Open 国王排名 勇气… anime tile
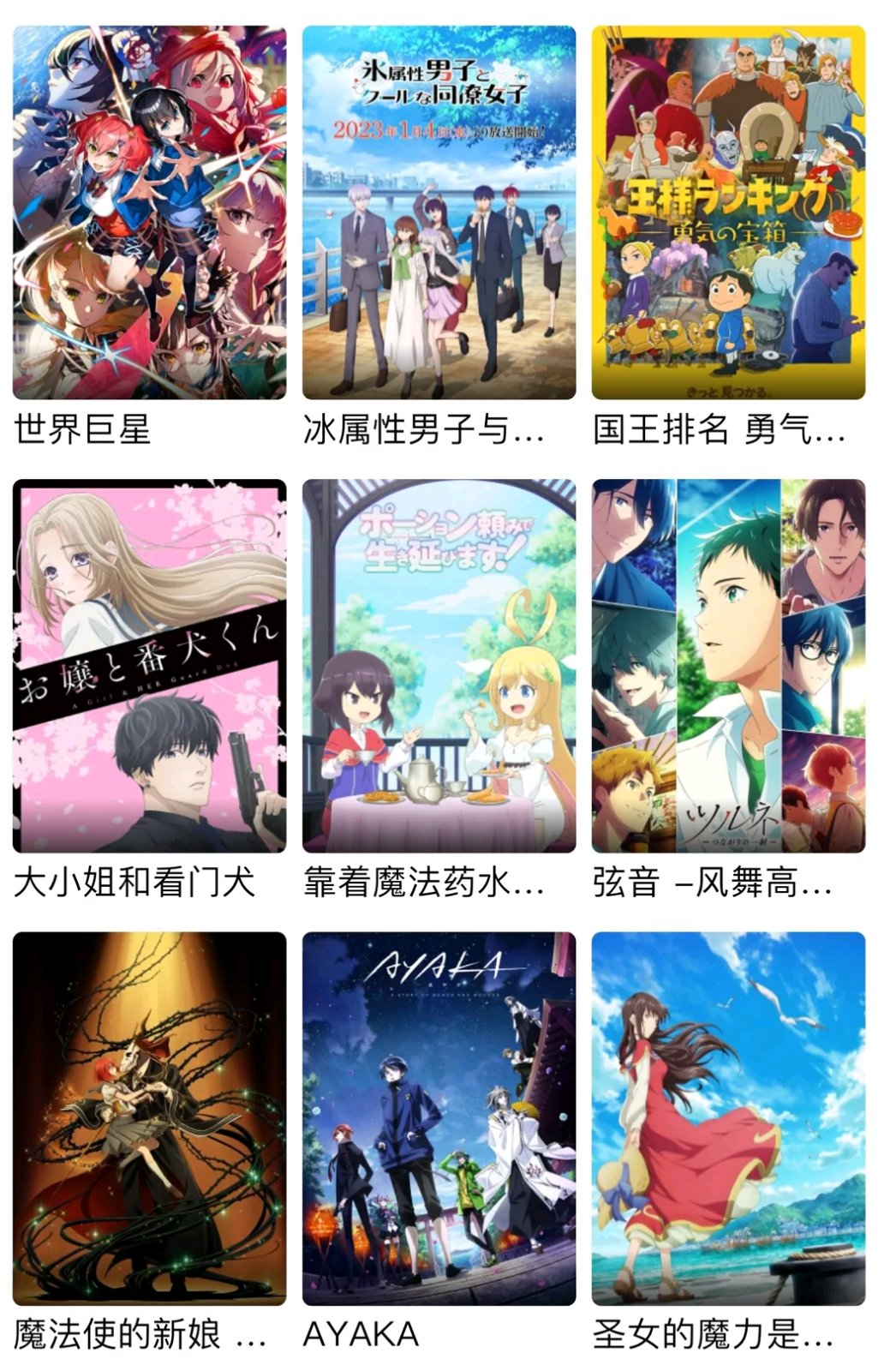This screenshot has height=1371, width=896. [728, 213]
